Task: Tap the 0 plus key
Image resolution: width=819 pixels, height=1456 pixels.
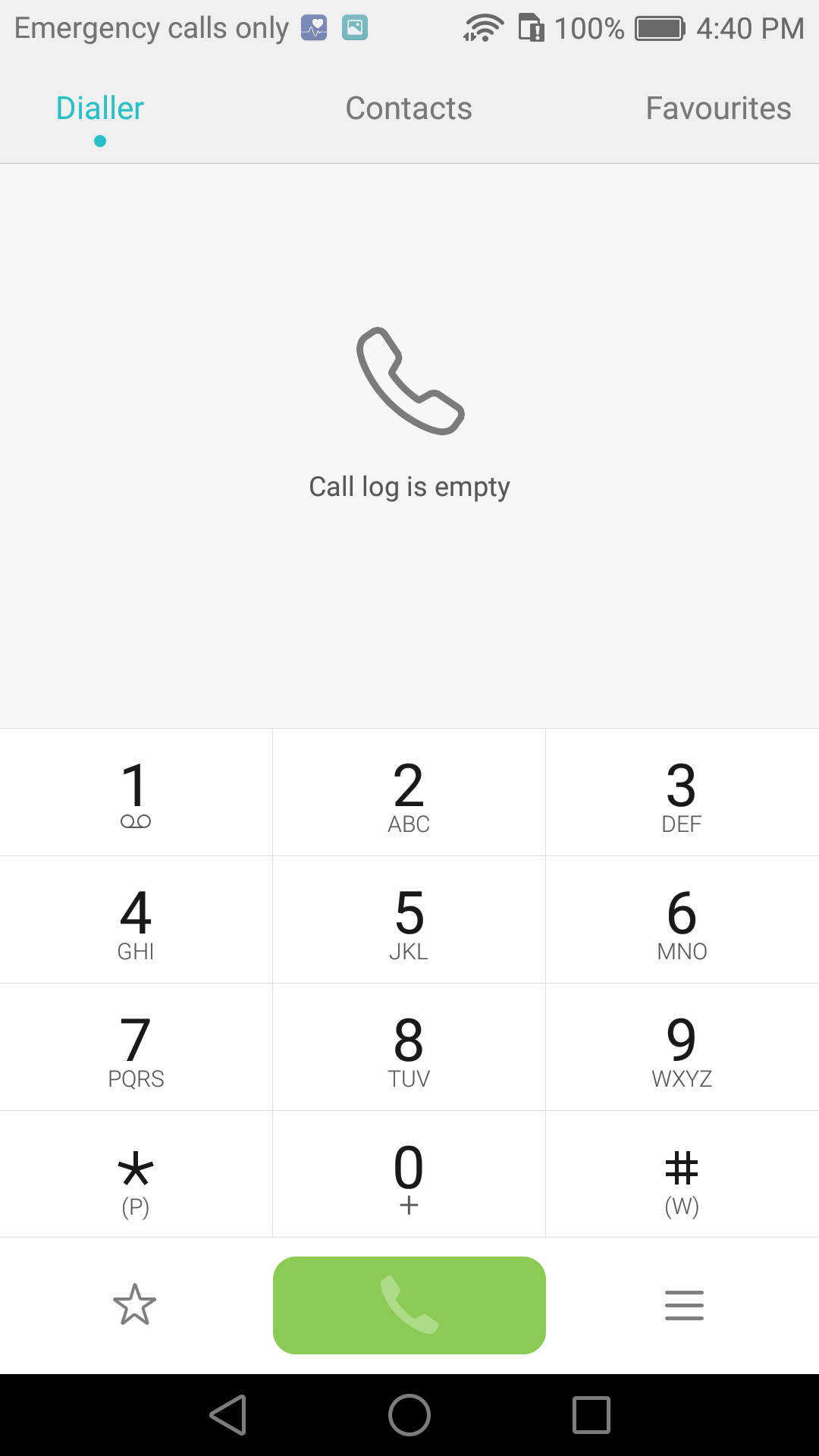Action: (409, 1175)
